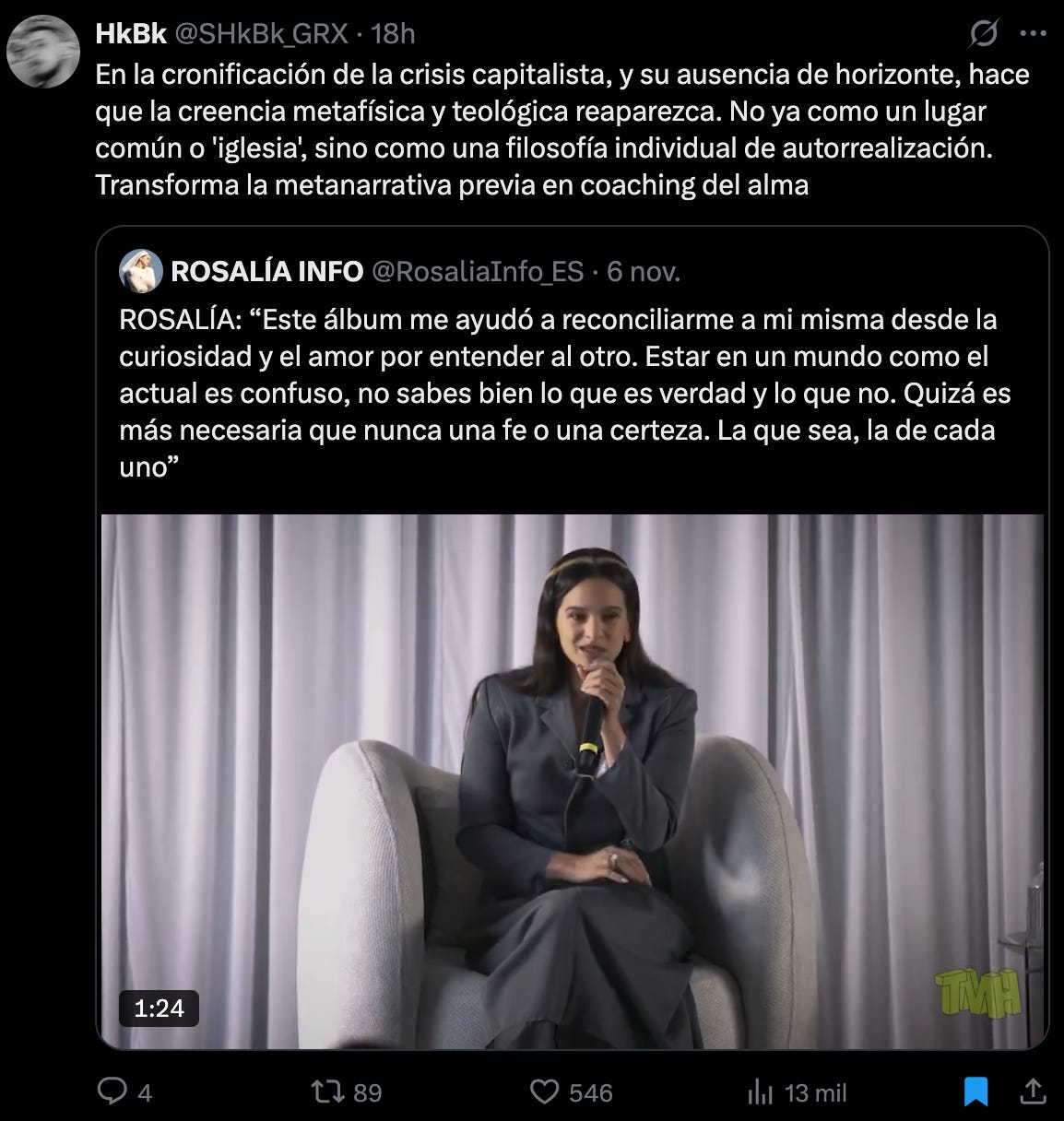Screen dimensions: 1064x1121
Task: Share HkBk's post
Action: (1034, 1092)
